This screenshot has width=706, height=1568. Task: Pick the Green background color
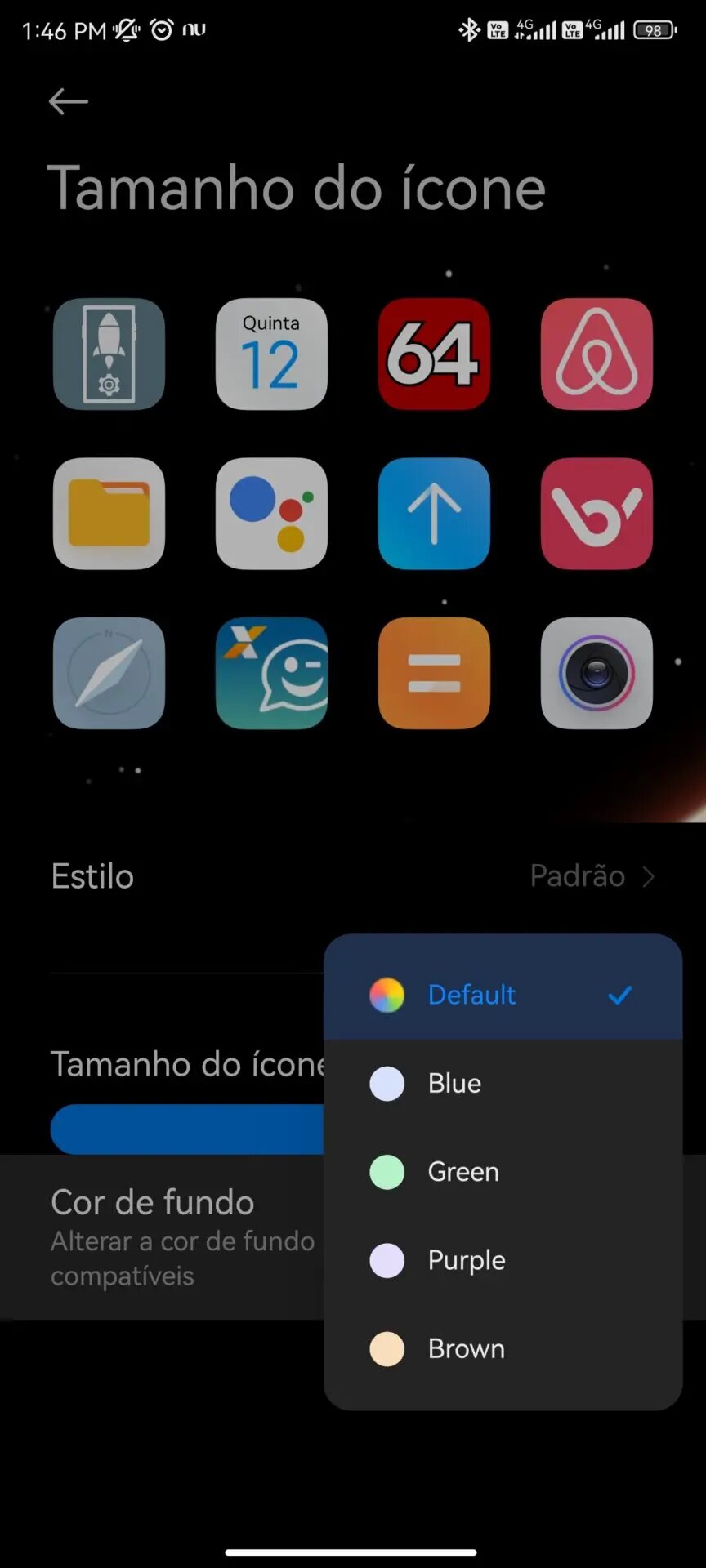pos(503,1171)
